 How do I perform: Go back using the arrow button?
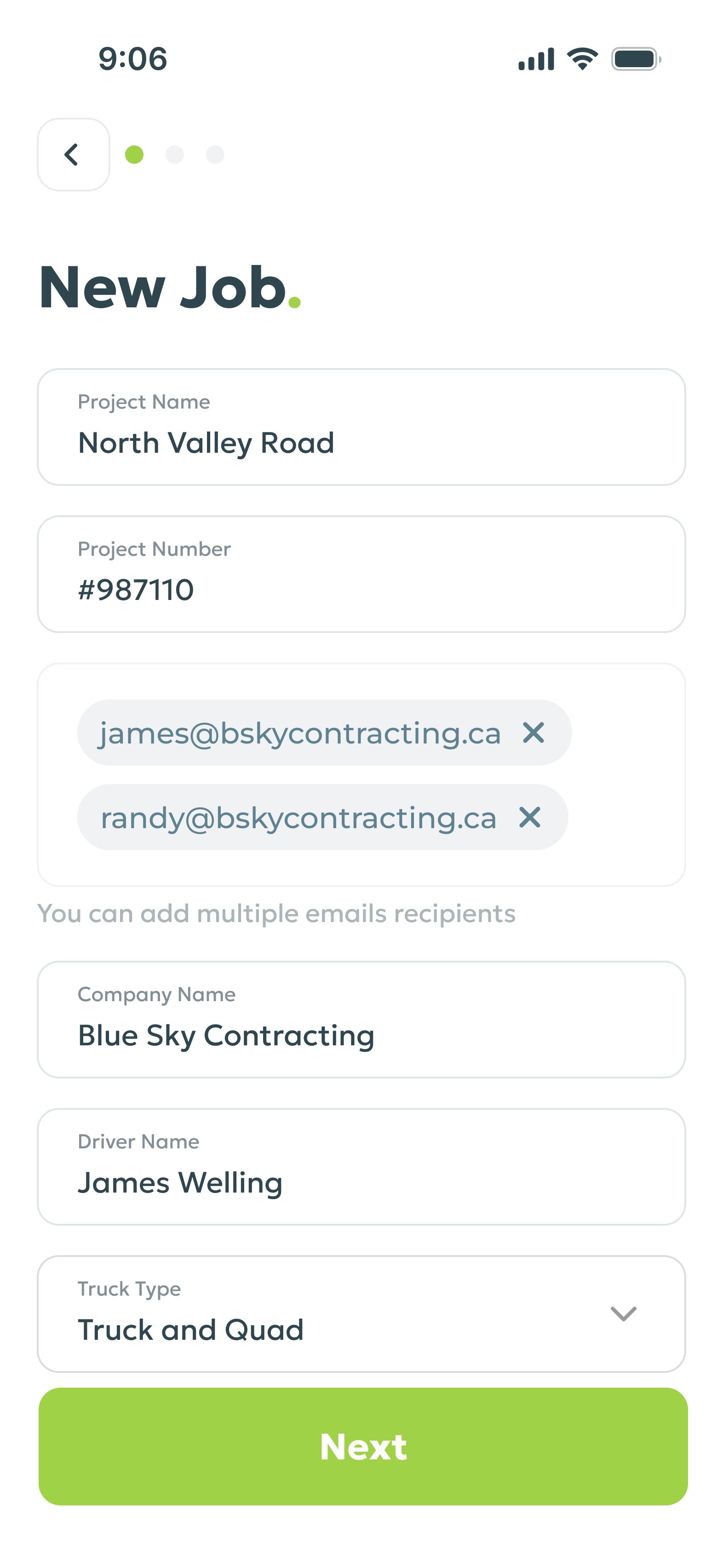pos(73,155)
